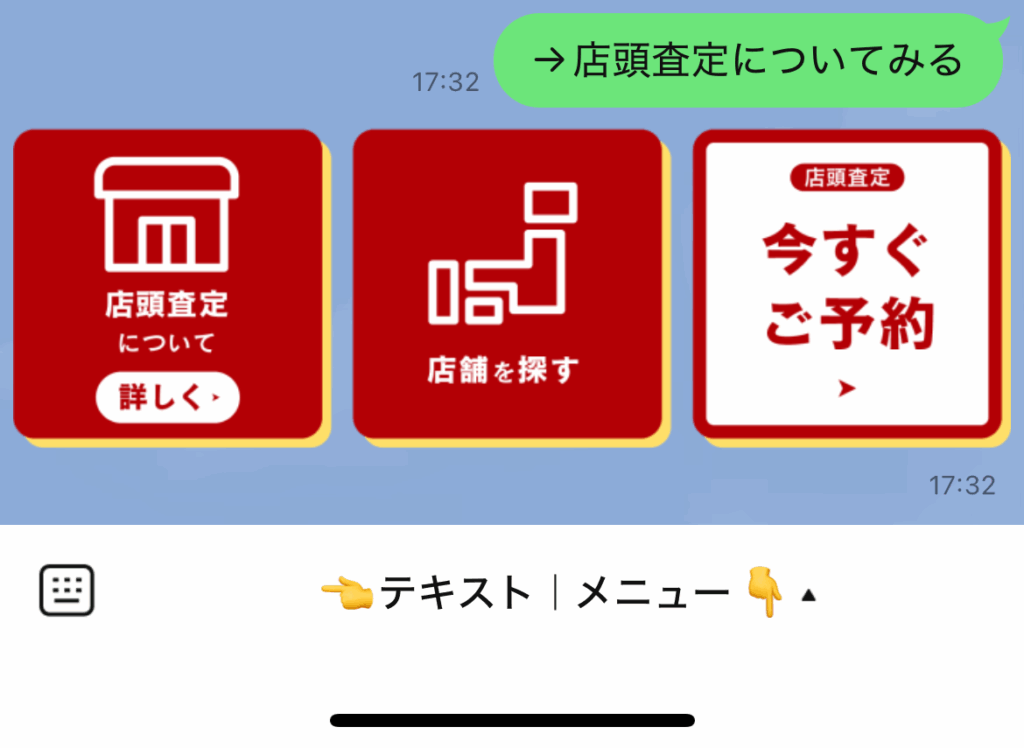Tap the 今すぐご予約 reservation card
Image resolution: width=1024 pixels, height=748 pixels.
pos(847,284)
